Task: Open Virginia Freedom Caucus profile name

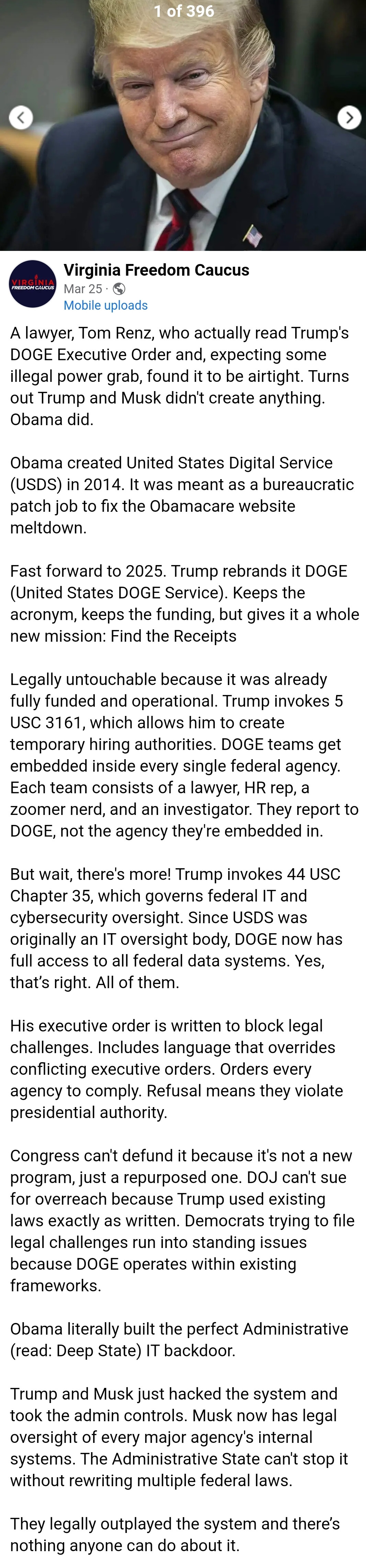Action: (x=156, y=270)
